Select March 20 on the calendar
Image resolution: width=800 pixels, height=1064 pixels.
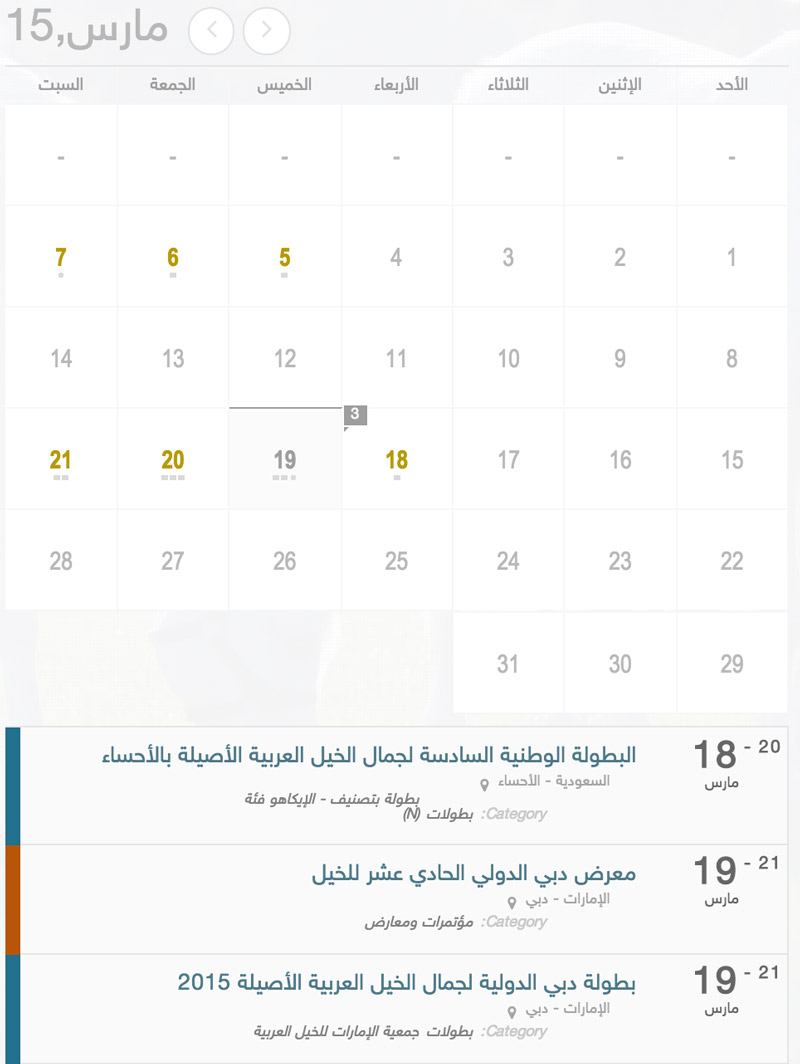click(x=173, y=460)
